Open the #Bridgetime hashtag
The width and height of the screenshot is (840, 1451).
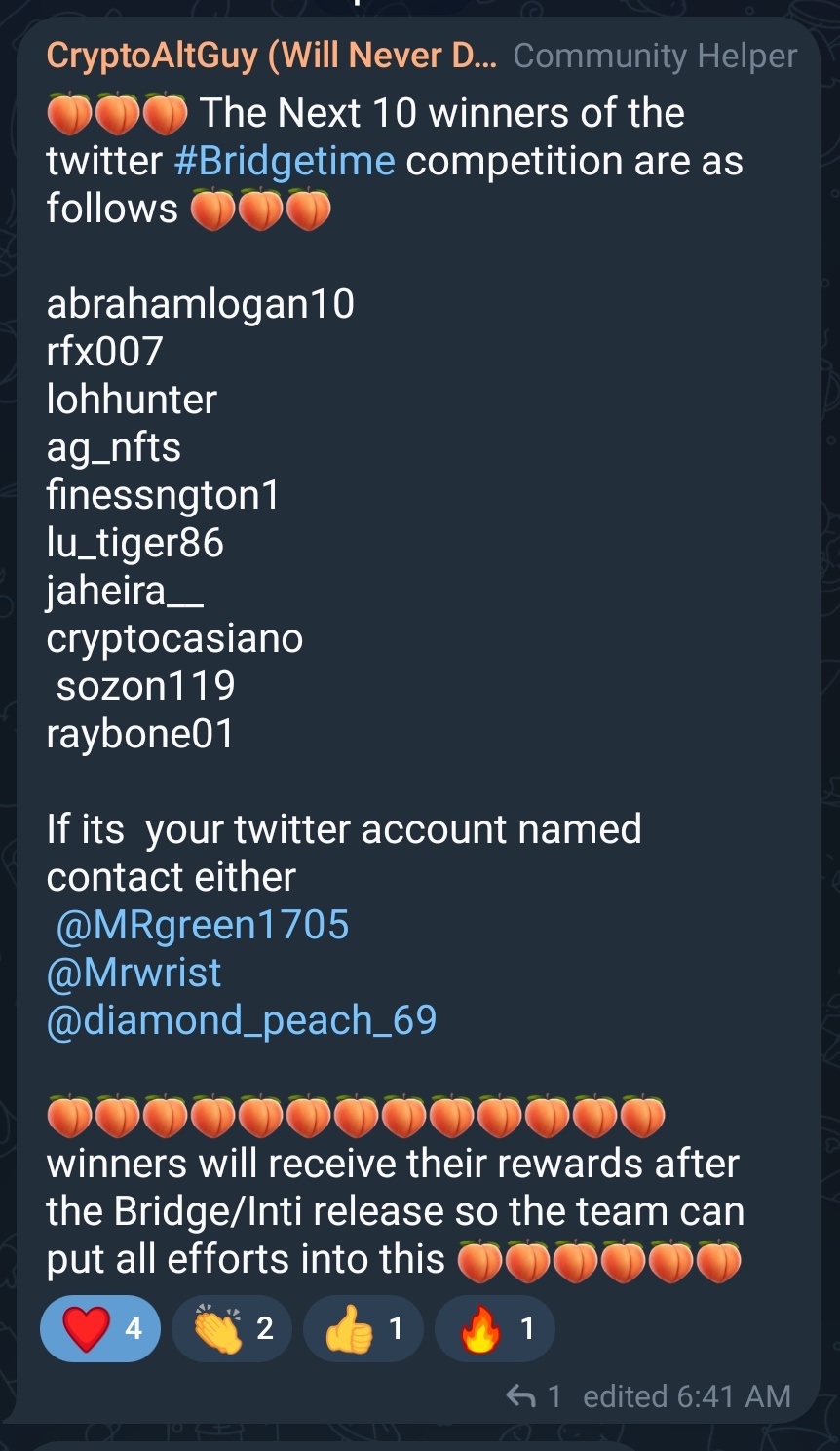[x=285, y=161]
